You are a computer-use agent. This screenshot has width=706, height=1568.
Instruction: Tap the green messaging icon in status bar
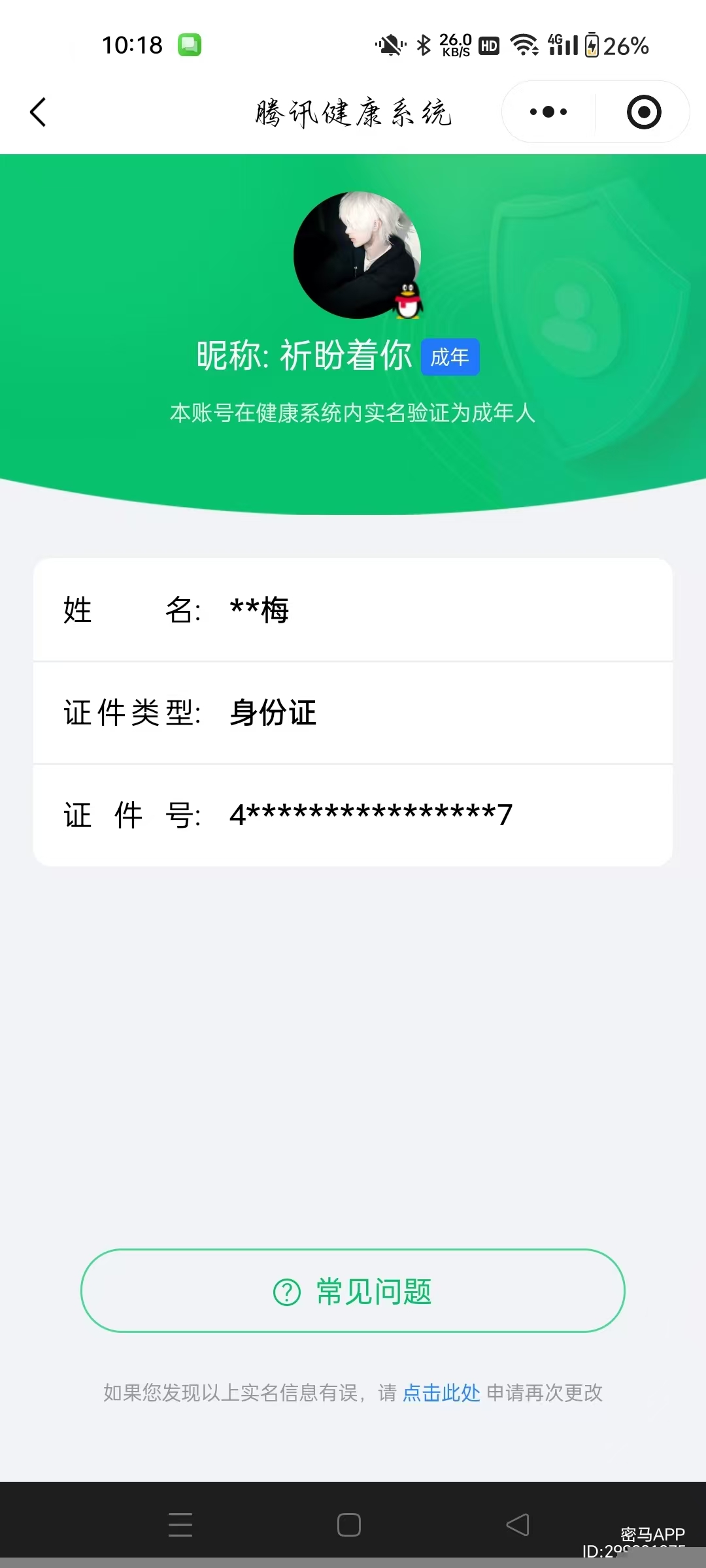point(190,43)
